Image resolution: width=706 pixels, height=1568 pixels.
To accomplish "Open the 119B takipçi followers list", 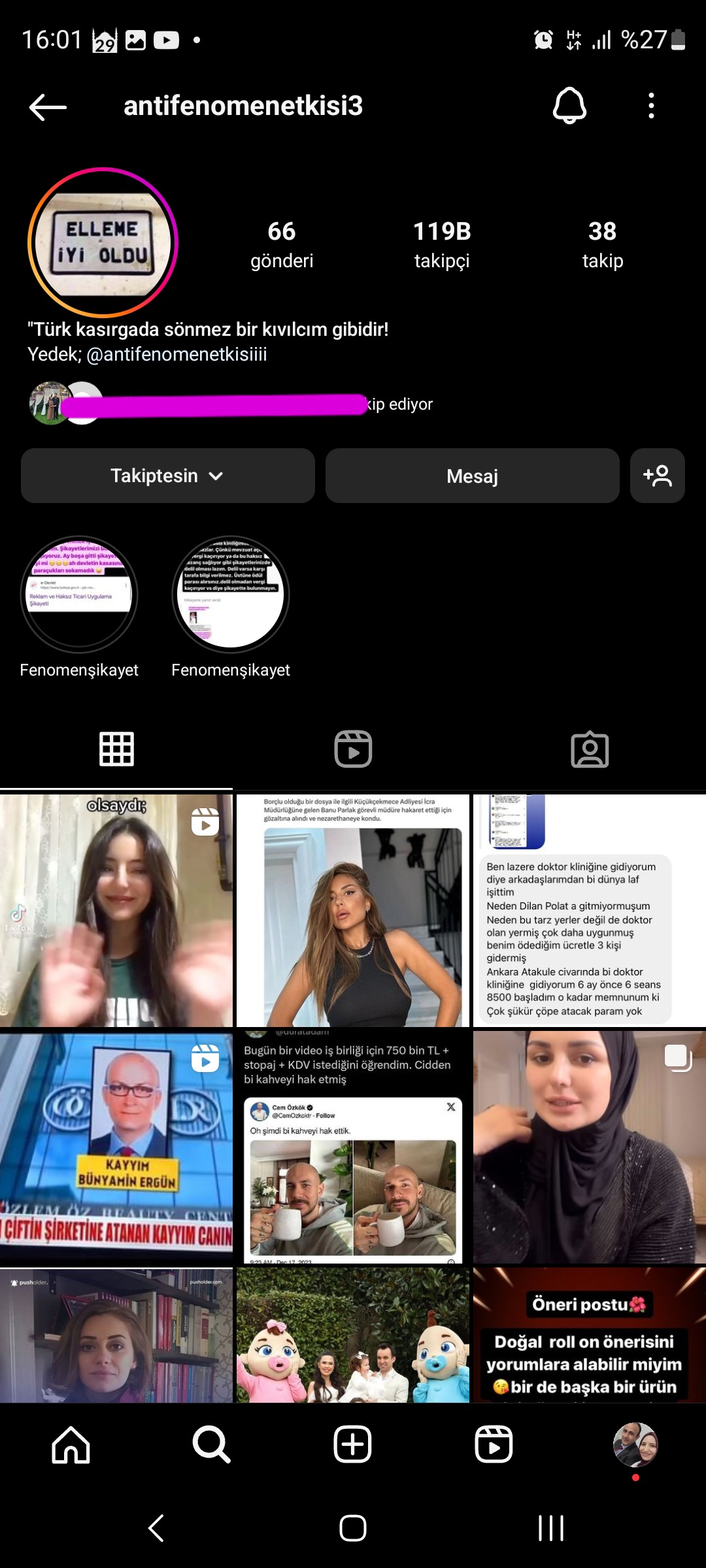I will pyautogui.click(x=442, y=244).
